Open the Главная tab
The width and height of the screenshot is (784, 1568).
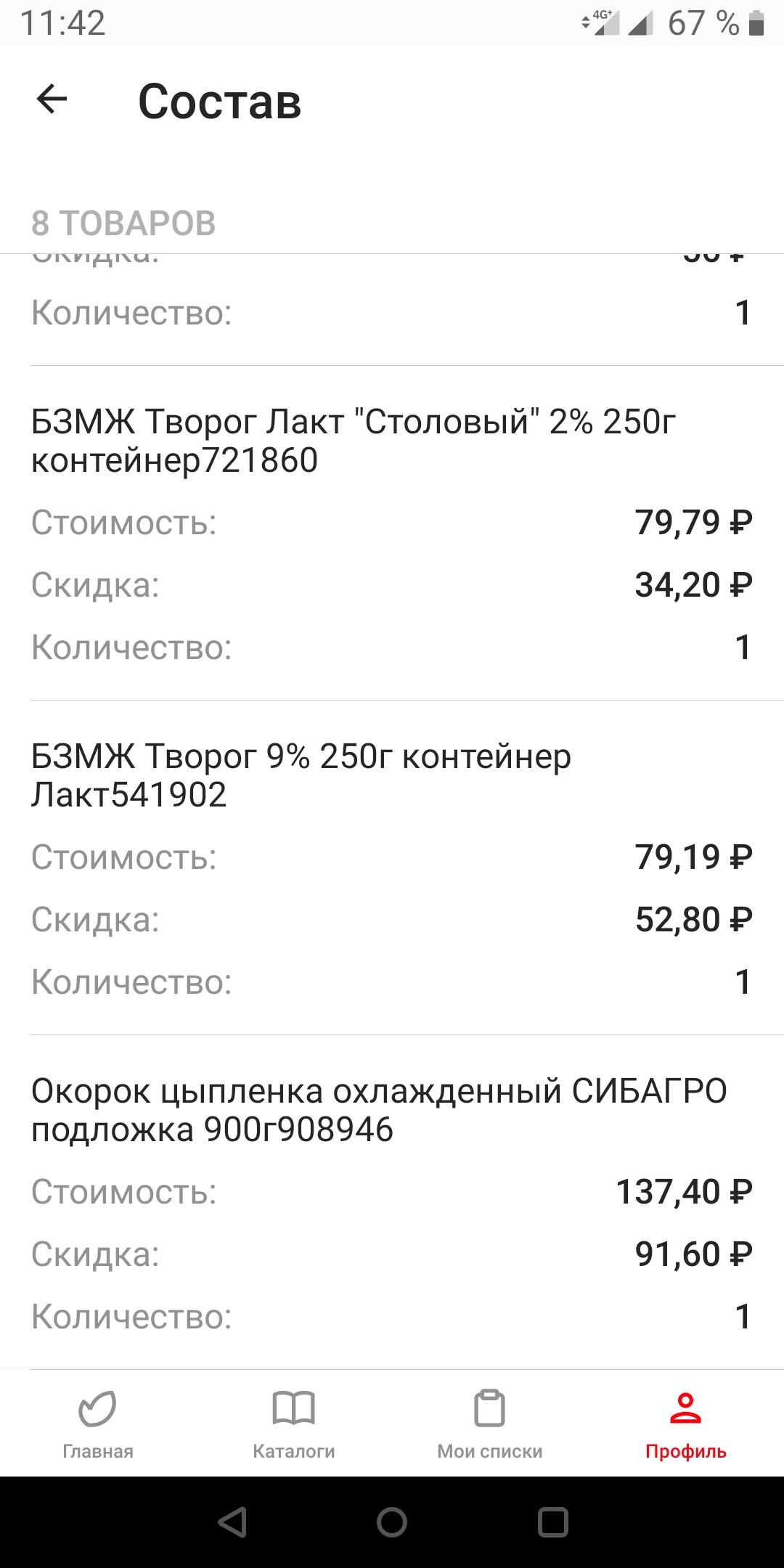pos(98,1424)
